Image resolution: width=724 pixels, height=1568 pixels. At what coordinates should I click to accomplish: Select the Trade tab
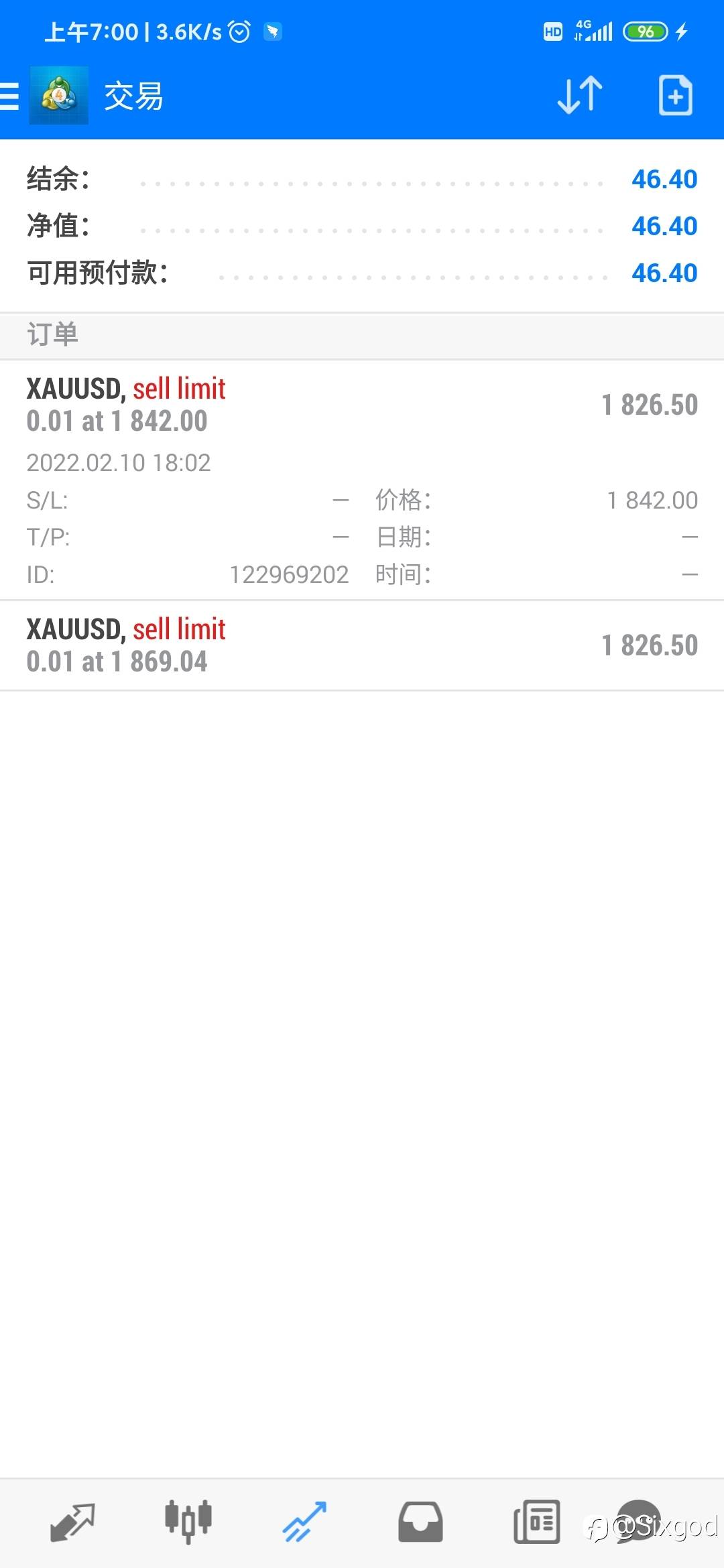pos(304,1522)
